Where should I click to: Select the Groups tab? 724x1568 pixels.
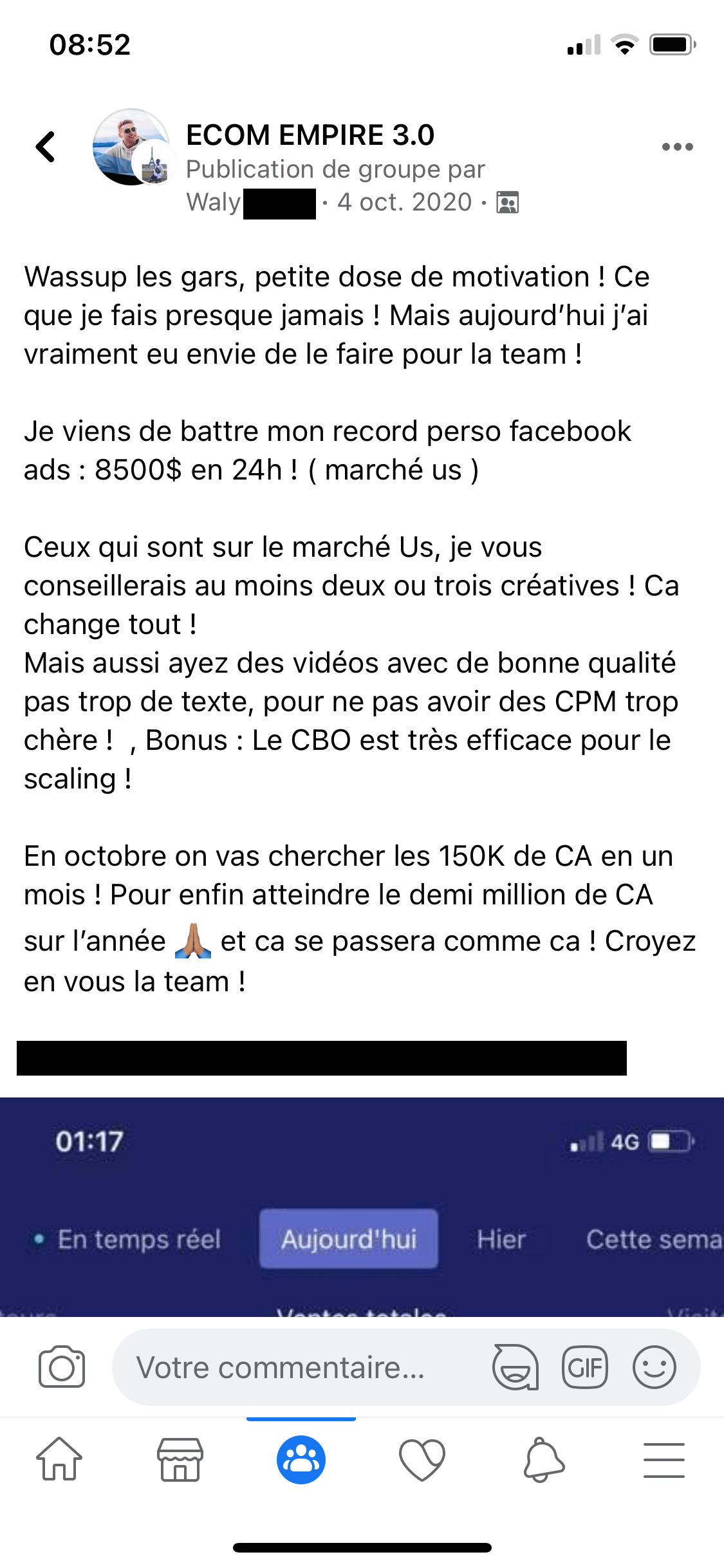(x=301, y=1460)
